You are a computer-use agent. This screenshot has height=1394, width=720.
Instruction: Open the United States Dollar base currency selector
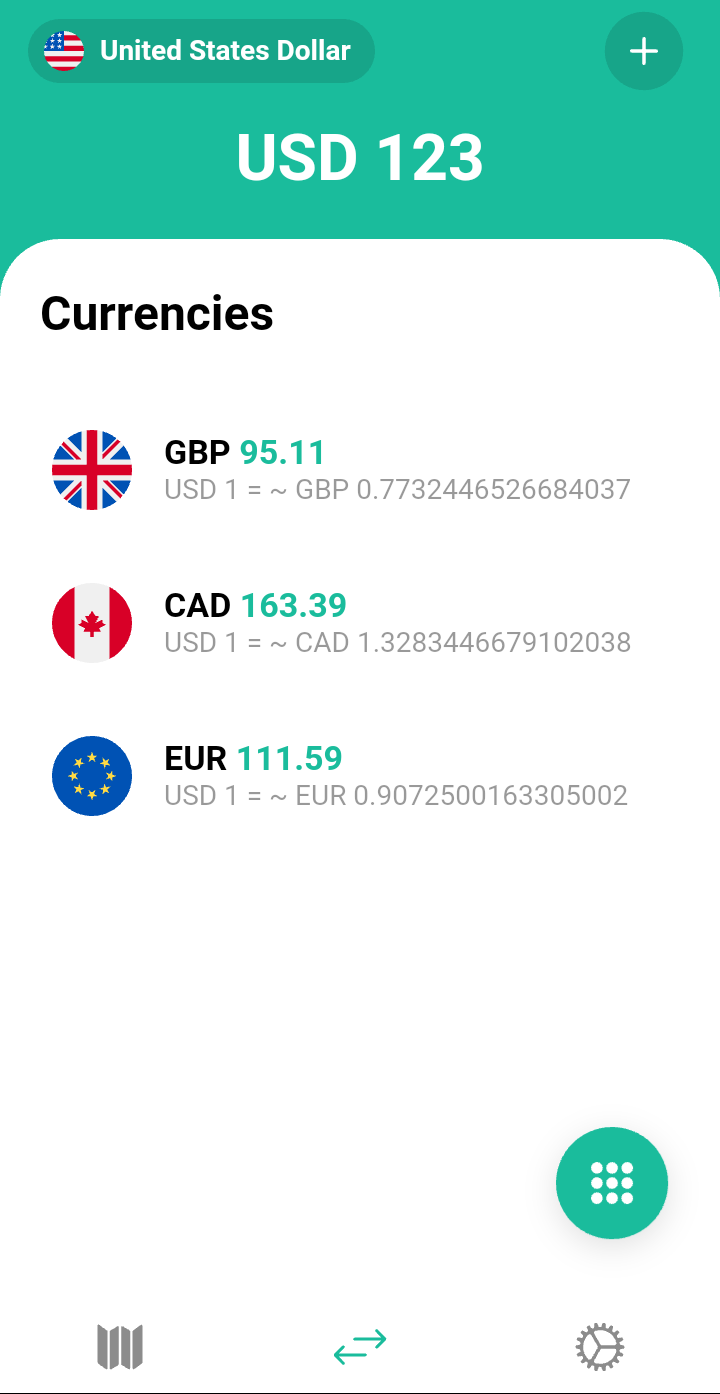click(x=201, y=51)
